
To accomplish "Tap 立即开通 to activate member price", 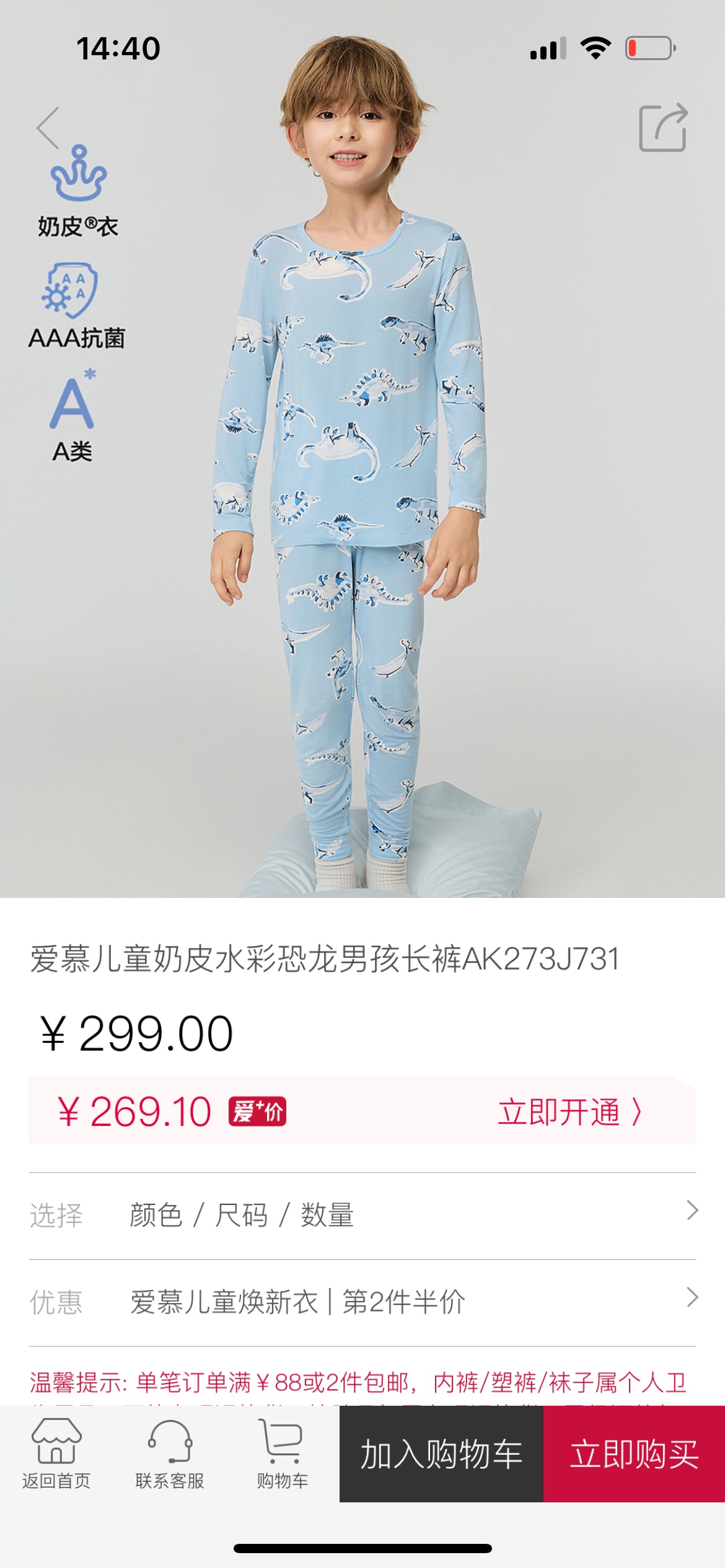I will click(x=569, y=1112).
